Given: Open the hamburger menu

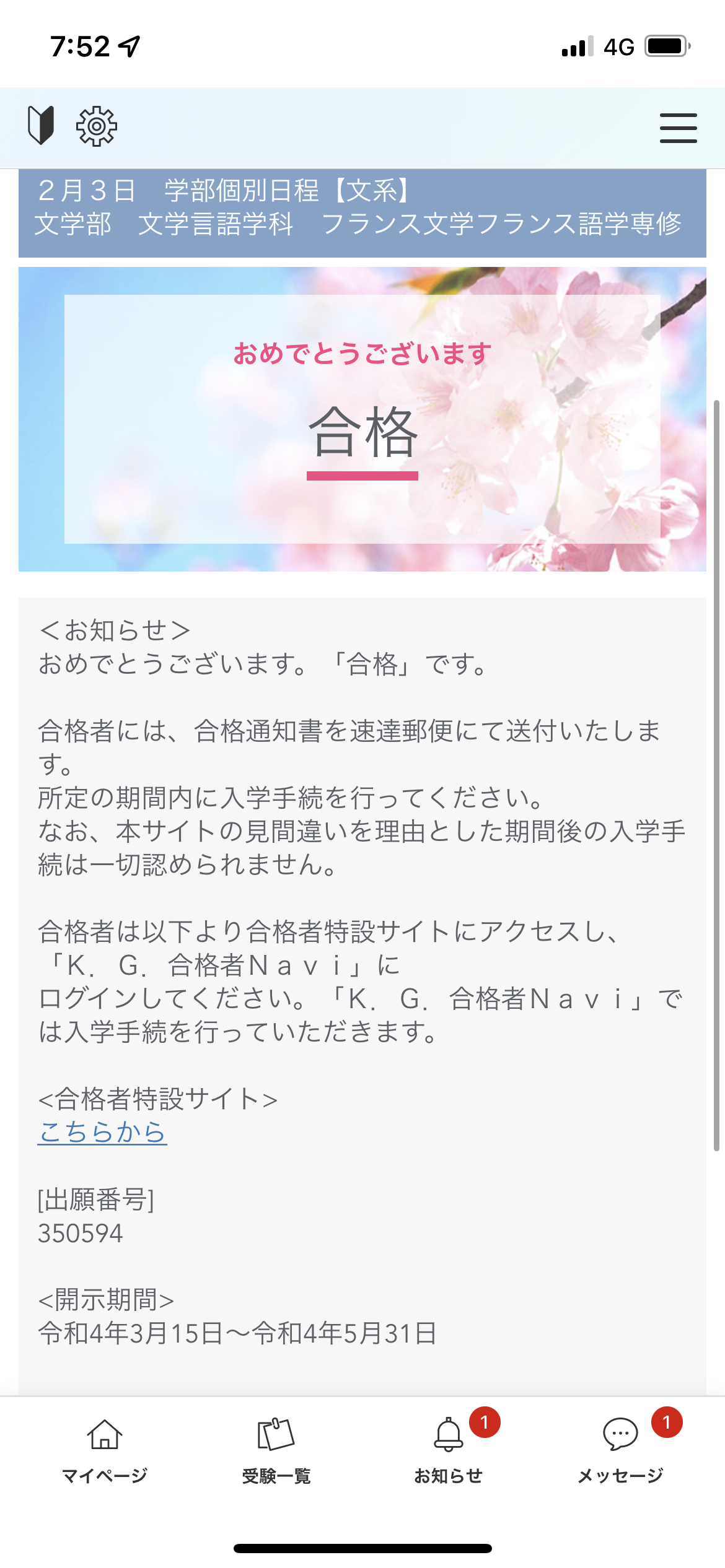Looking at the screenshot, I should [678, 128].
